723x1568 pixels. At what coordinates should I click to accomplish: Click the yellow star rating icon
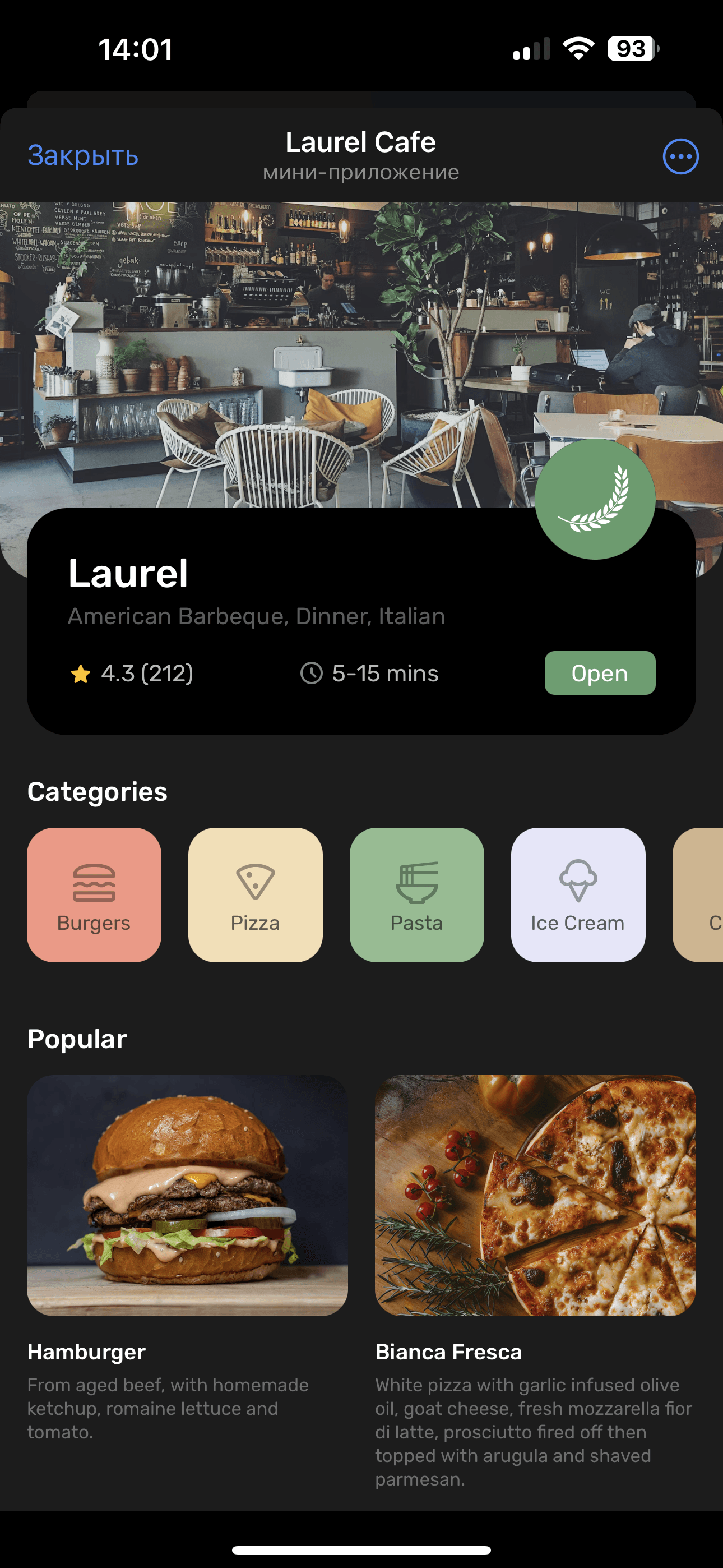click(80, 673)
